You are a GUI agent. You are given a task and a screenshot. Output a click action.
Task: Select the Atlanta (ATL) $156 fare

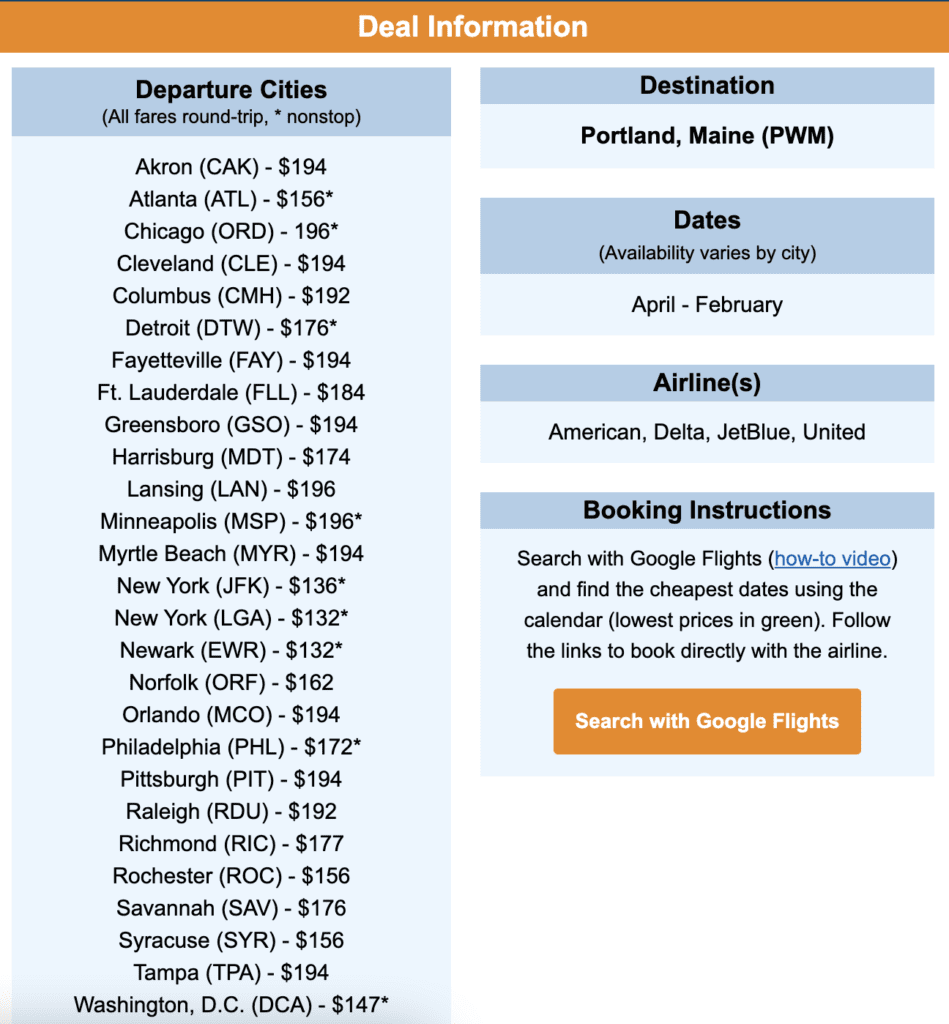coord(232,199)
